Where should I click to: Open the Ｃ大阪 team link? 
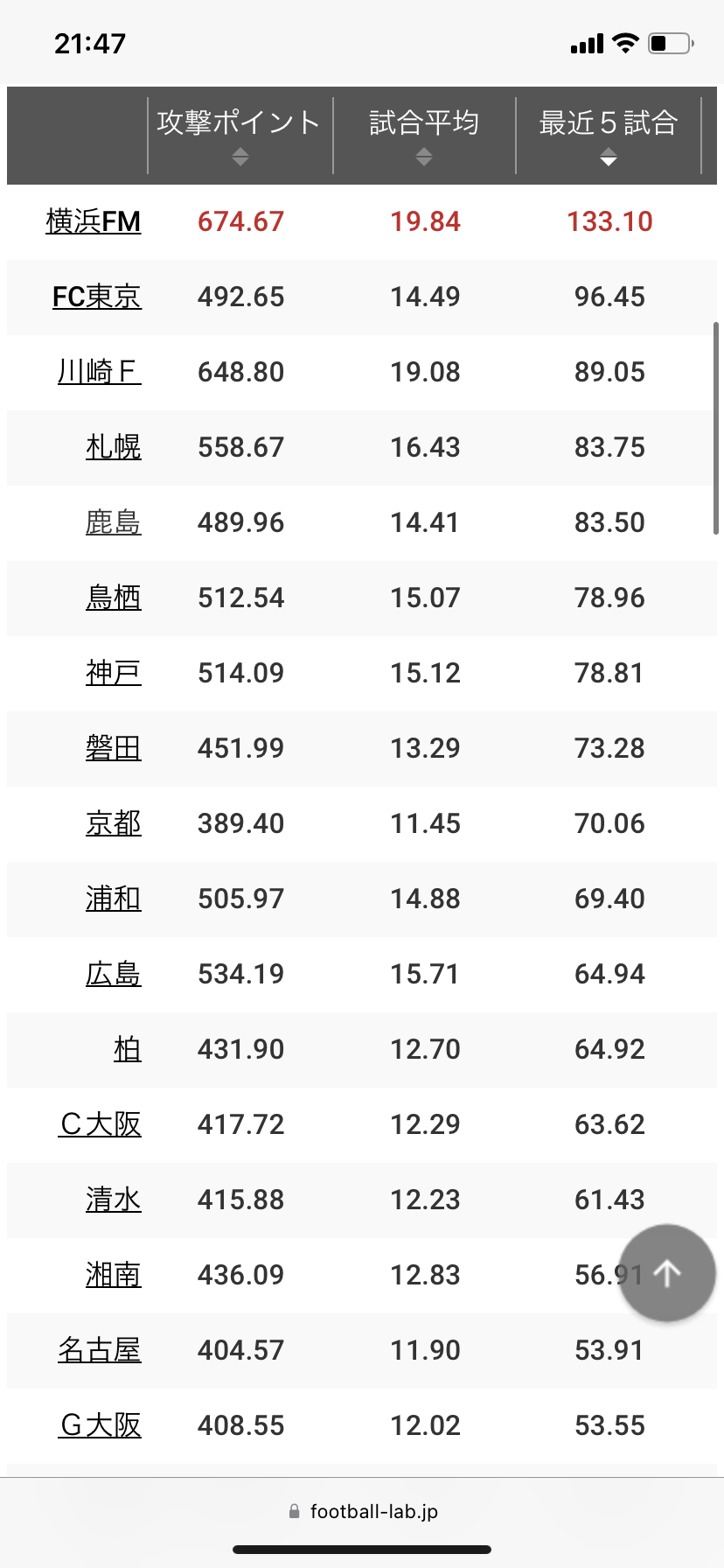101,1124
